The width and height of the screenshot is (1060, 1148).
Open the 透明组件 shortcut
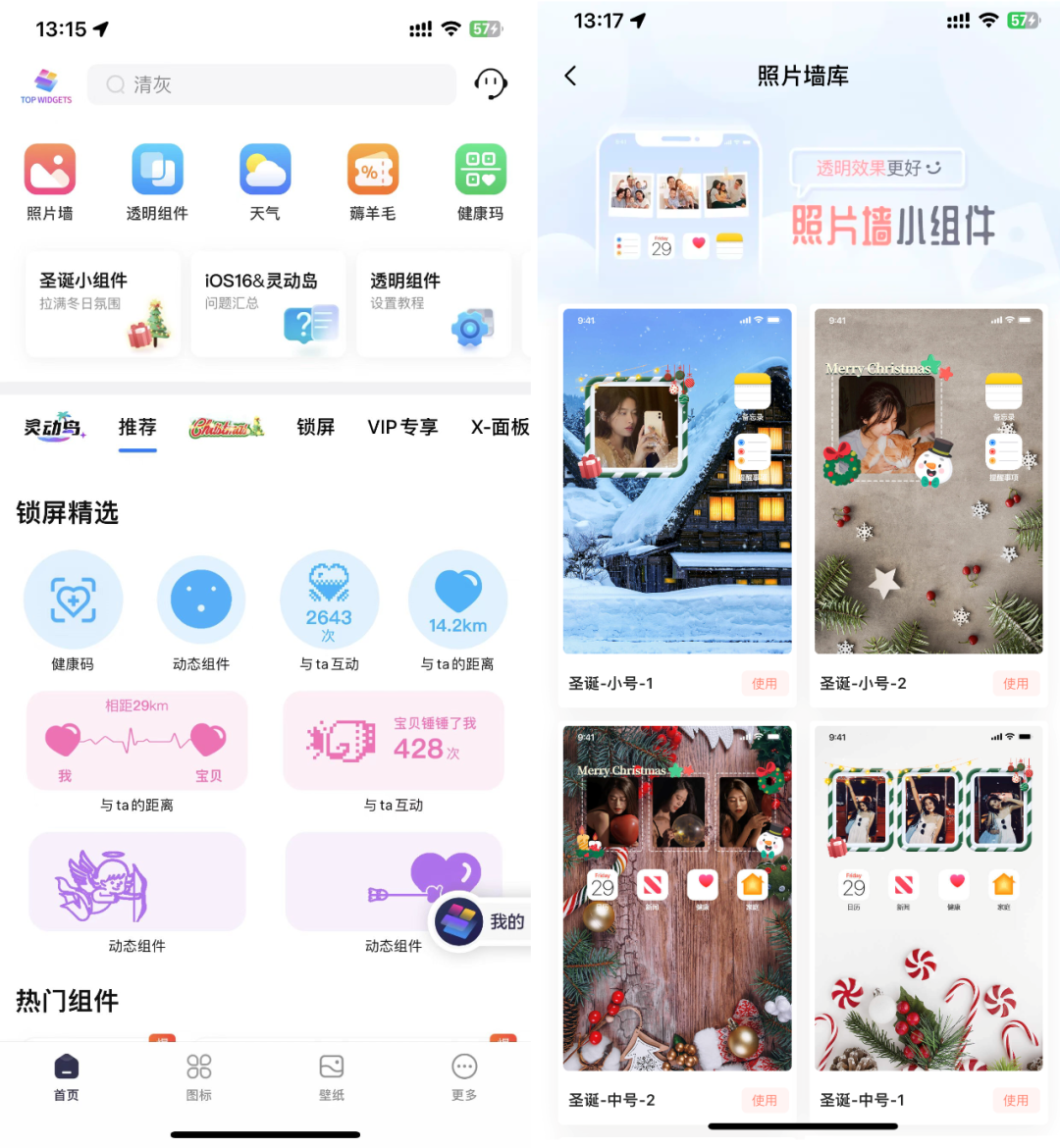click(157, 183)
